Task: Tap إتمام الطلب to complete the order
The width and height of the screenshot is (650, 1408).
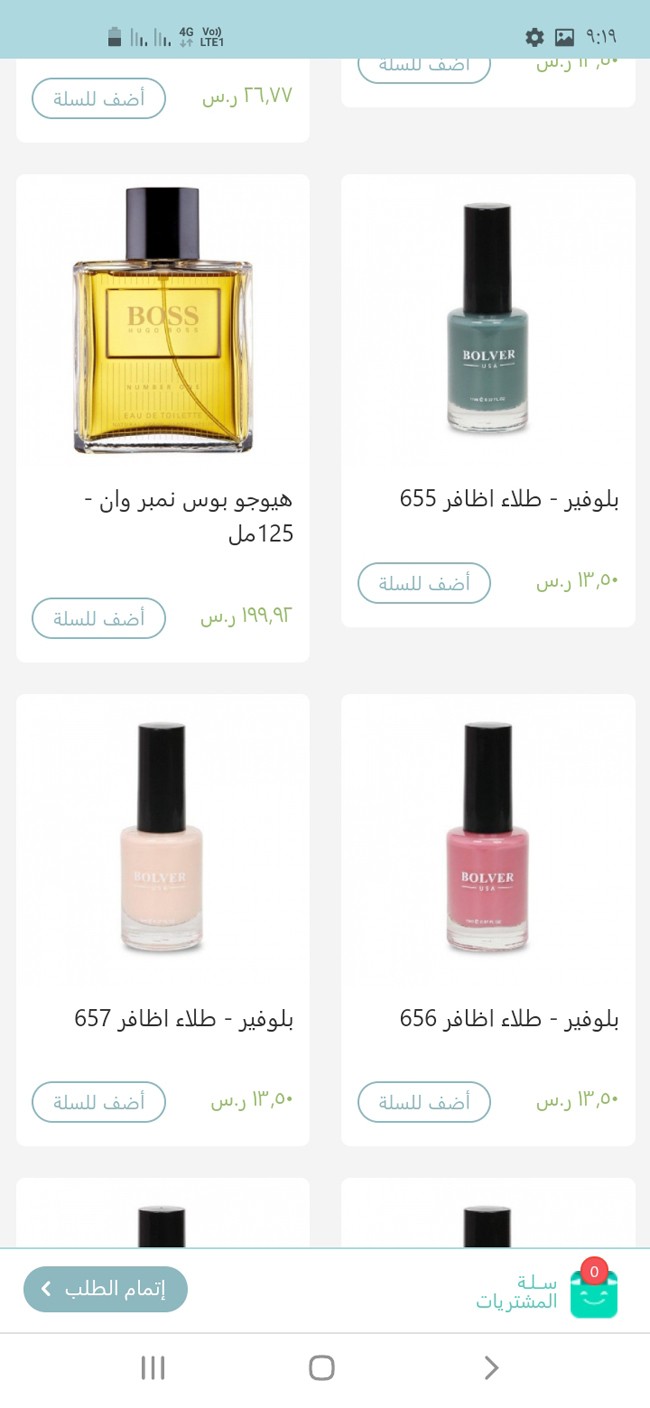Action: coord(106,1289)
